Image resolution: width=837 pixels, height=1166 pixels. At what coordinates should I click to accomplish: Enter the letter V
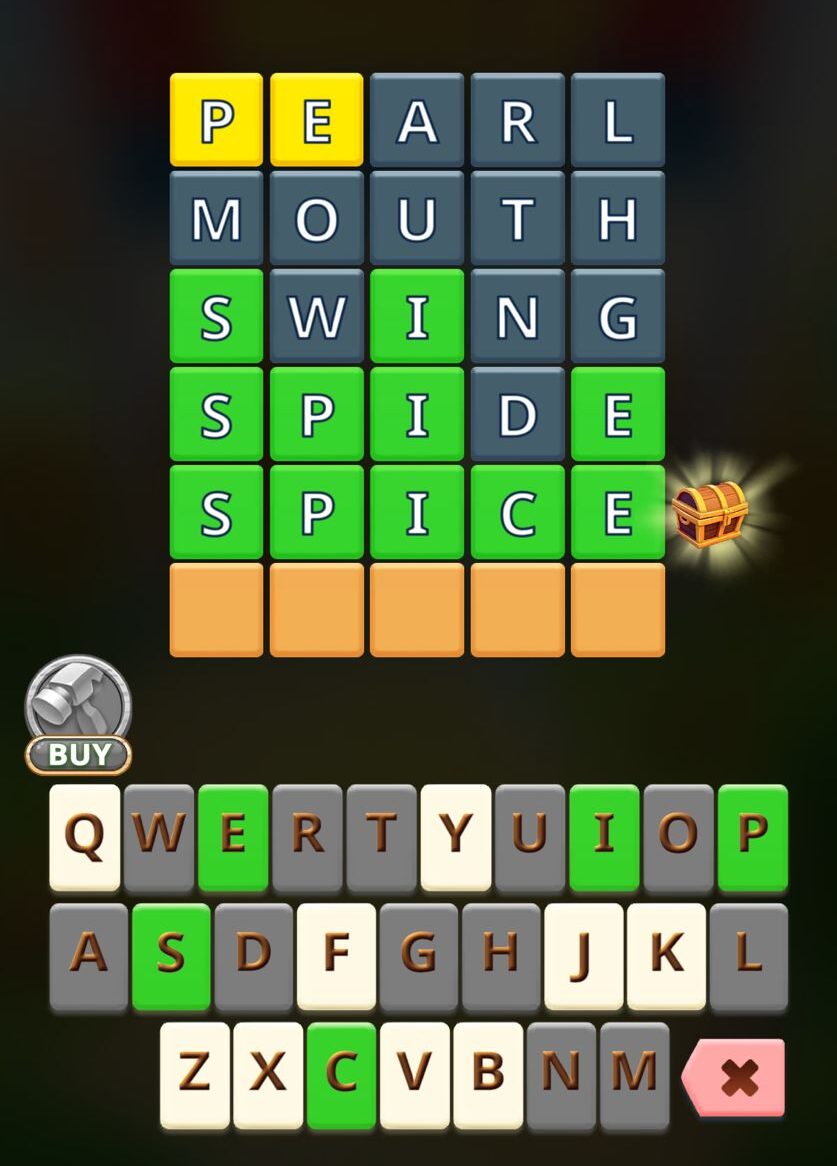[x=414, y=1074]
